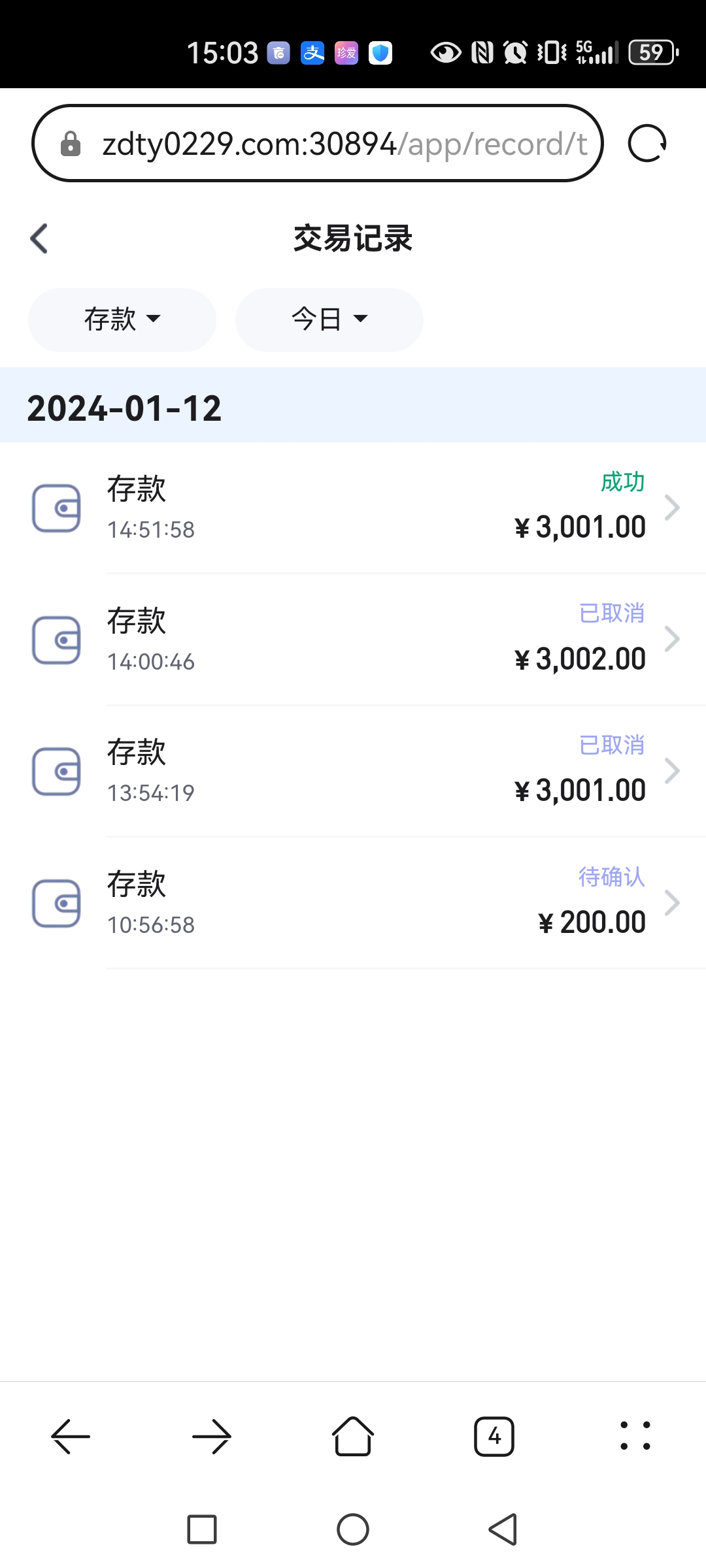The image size is (706, 1568).
Task: Open the browser home page
Action: click(x=353, y=1437)
